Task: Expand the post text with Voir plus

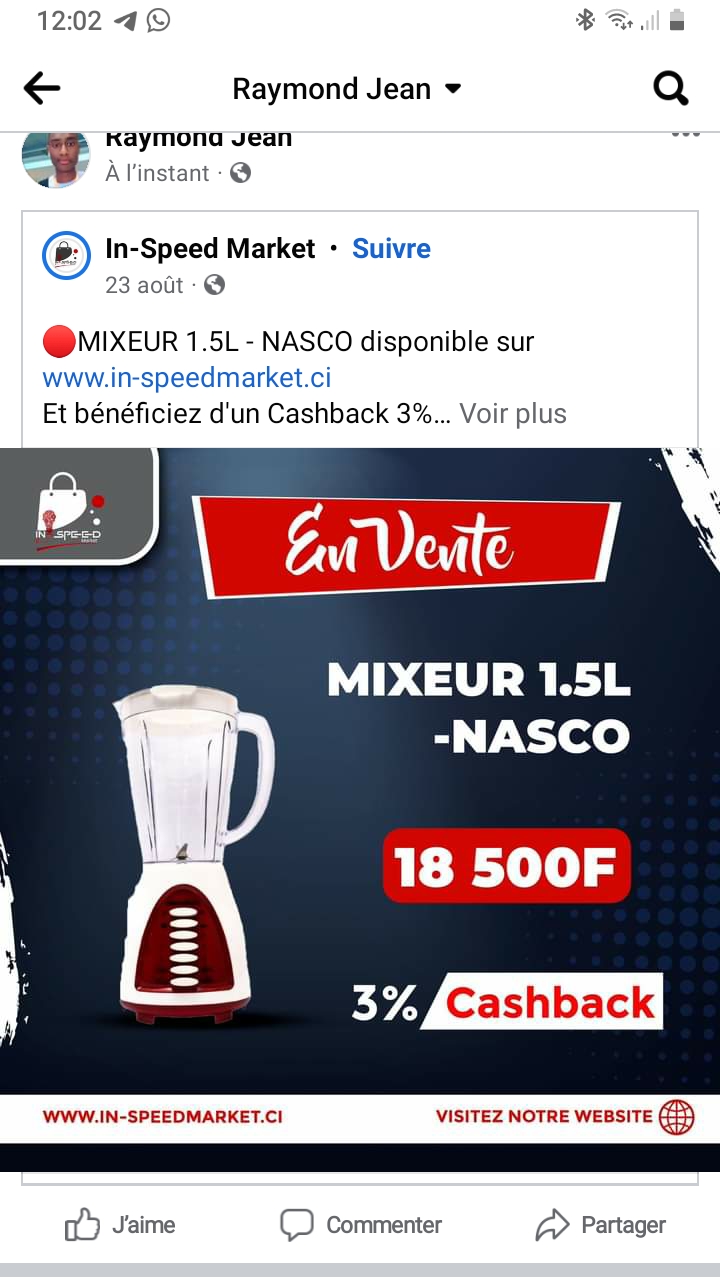Action: point(513,414)
